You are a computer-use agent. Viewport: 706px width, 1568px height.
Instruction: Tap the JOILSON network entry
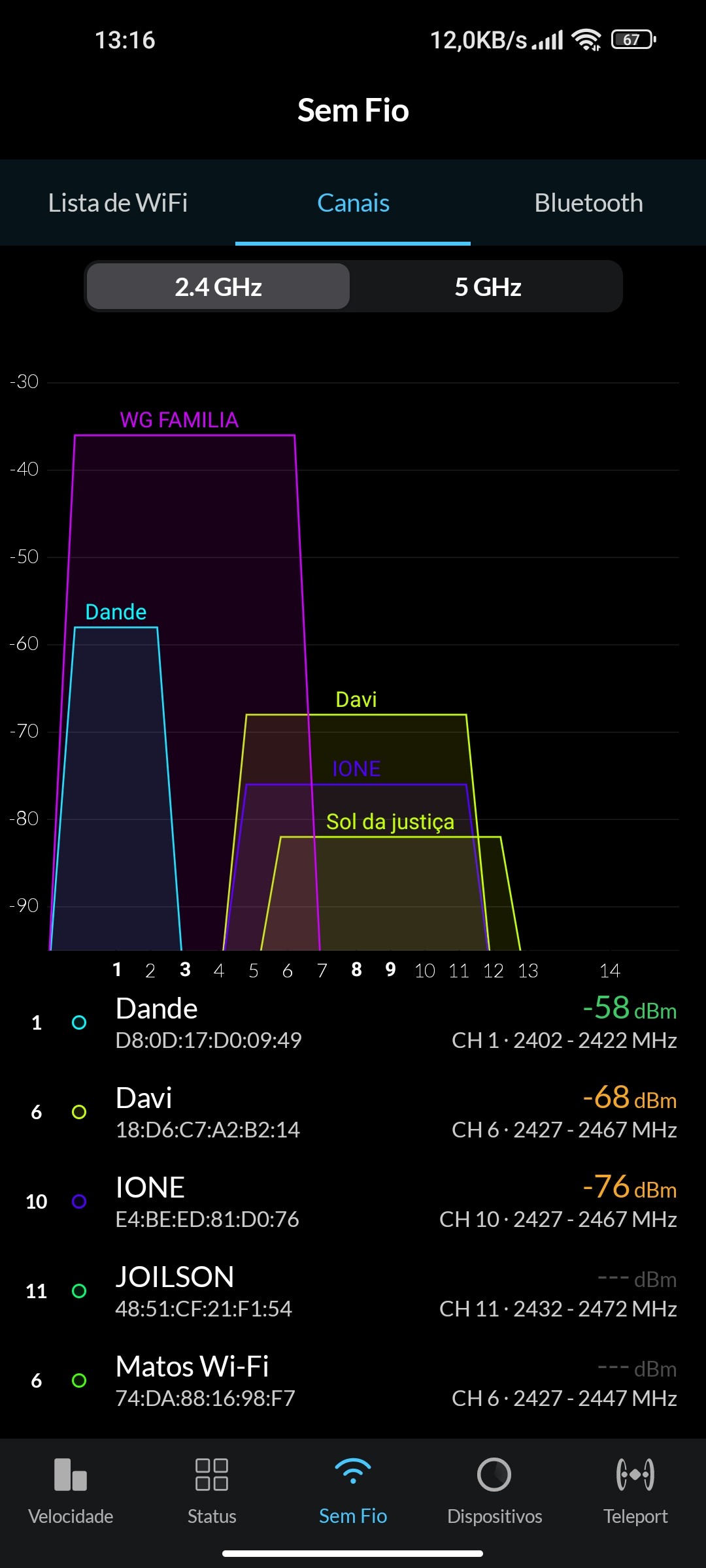click(353, 1291)
